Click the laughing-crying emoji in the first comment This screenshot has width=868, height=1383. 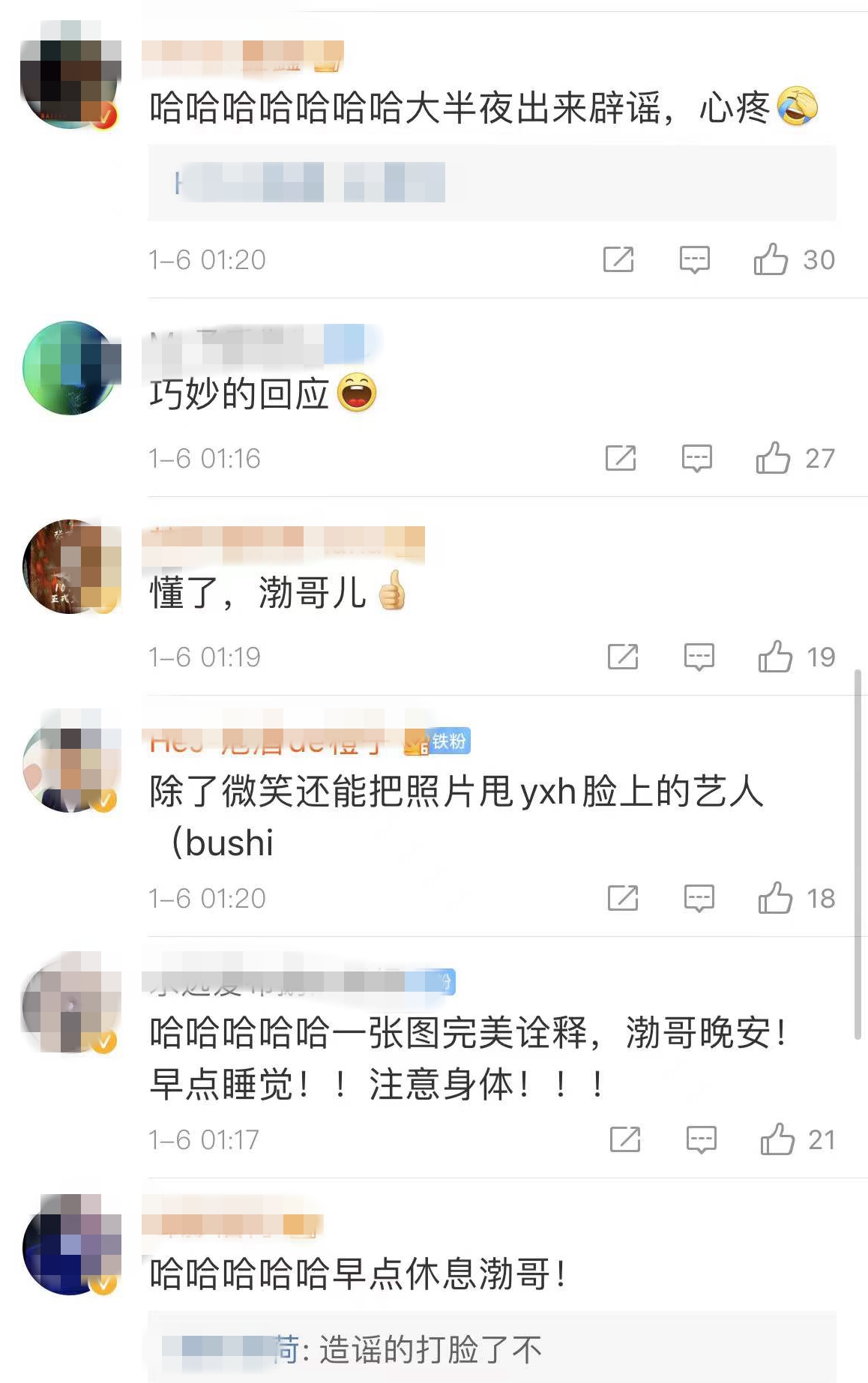click(798, 107)
